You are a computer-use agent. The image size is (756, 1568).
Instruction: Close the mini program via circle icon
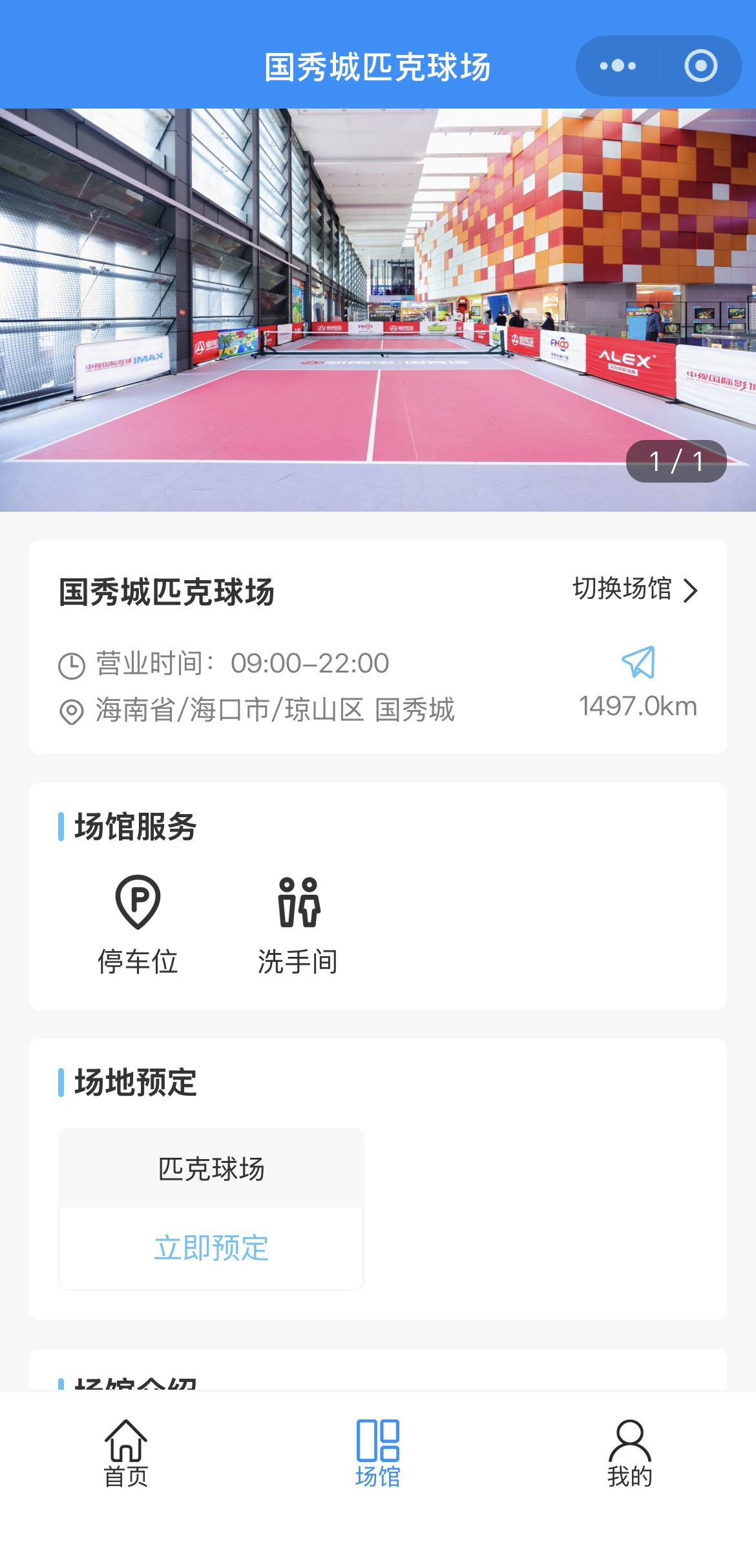coord(700,66)
